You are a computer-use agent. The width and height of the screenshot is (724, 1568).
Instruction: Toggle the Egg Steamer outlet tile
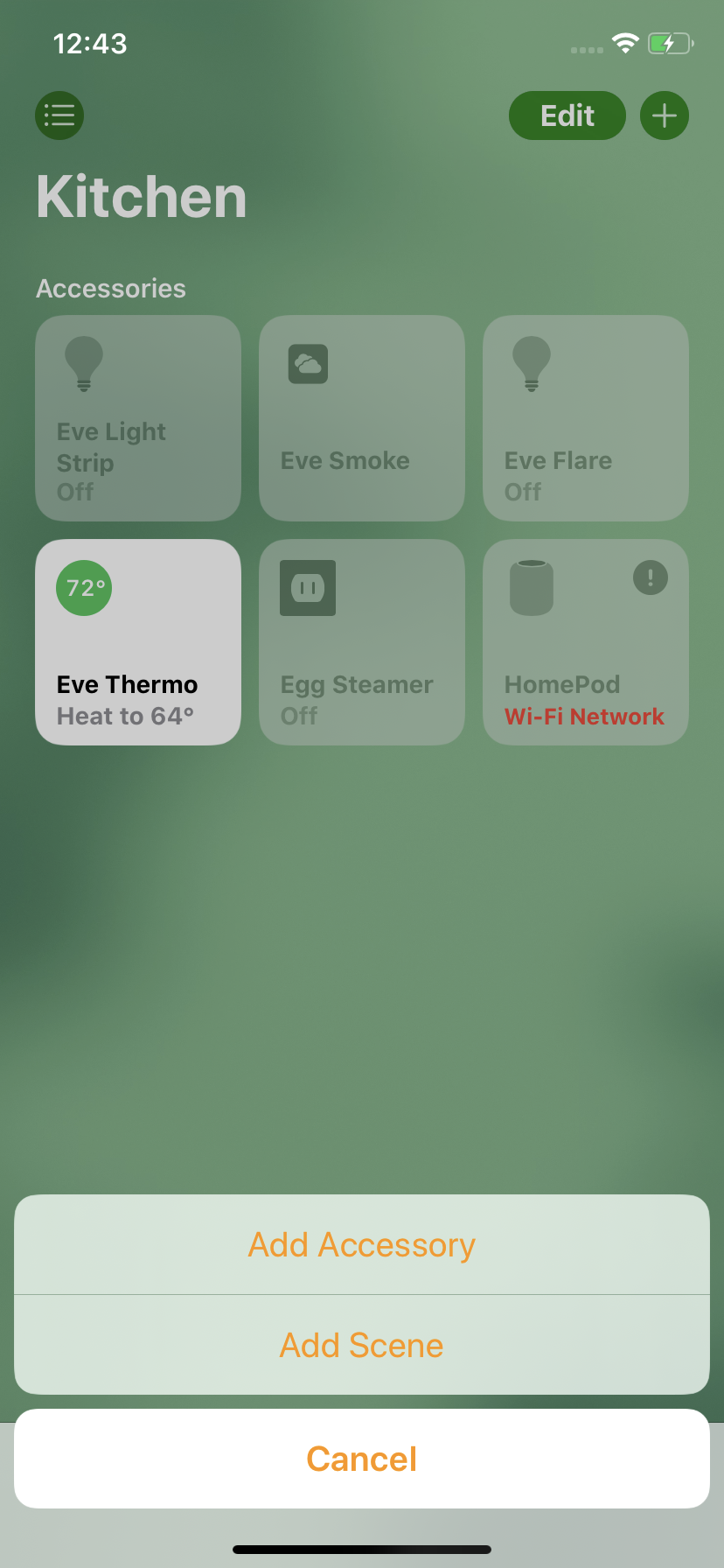tap(362, 642)
